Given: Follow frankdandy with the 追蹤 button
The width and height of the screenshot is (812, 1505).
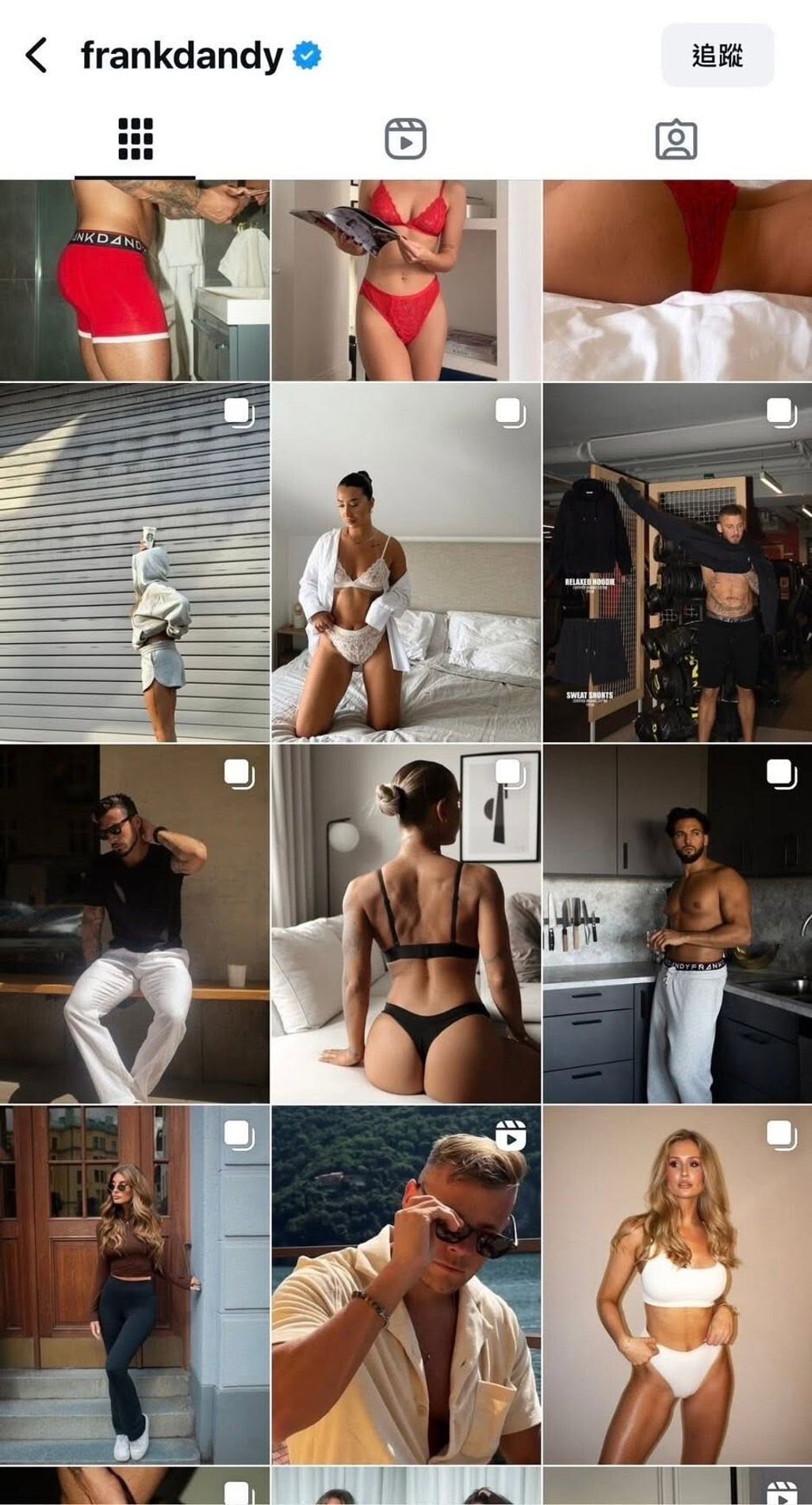Looking at the screenshot, I should (x=717, y=56).
